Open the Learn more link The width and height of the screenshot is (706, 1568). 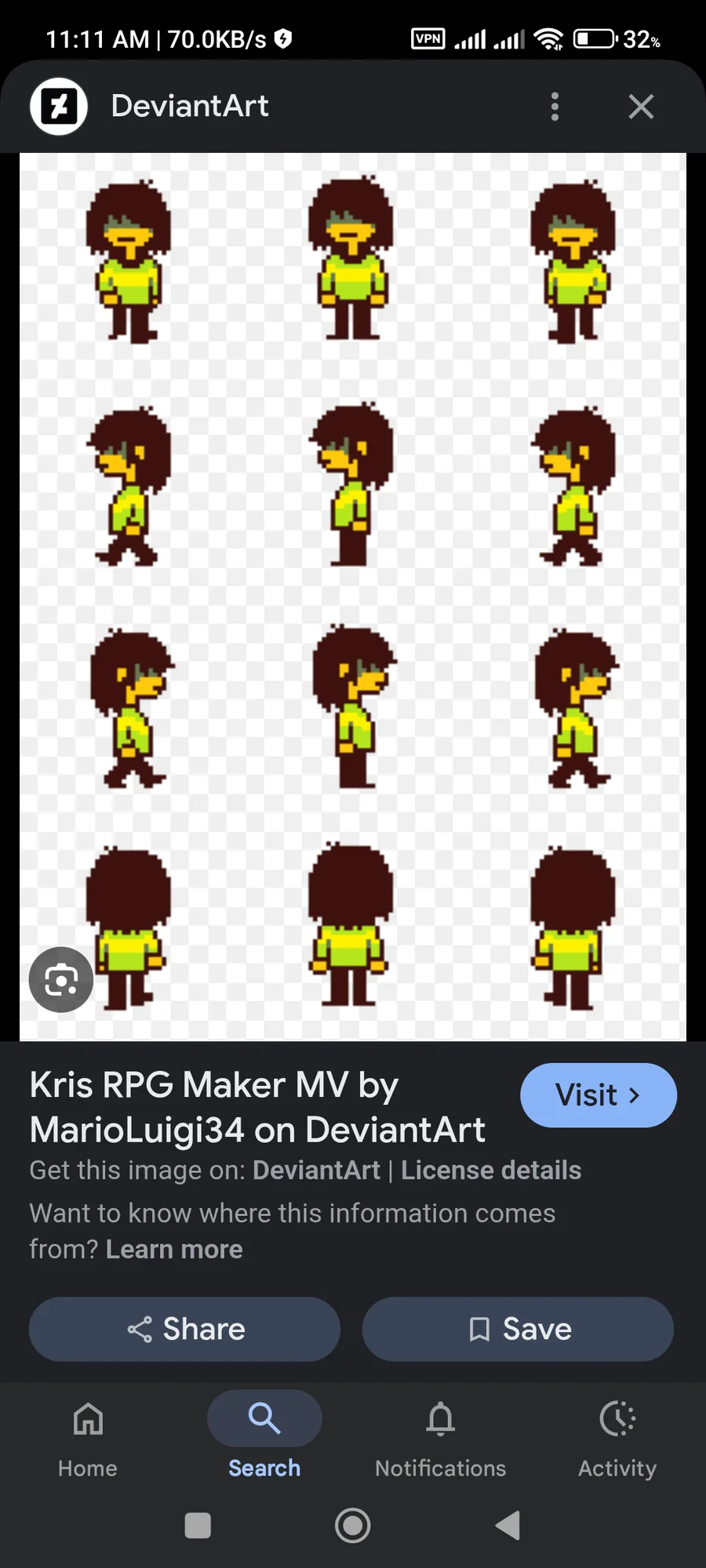click(x=174, y=1249)
